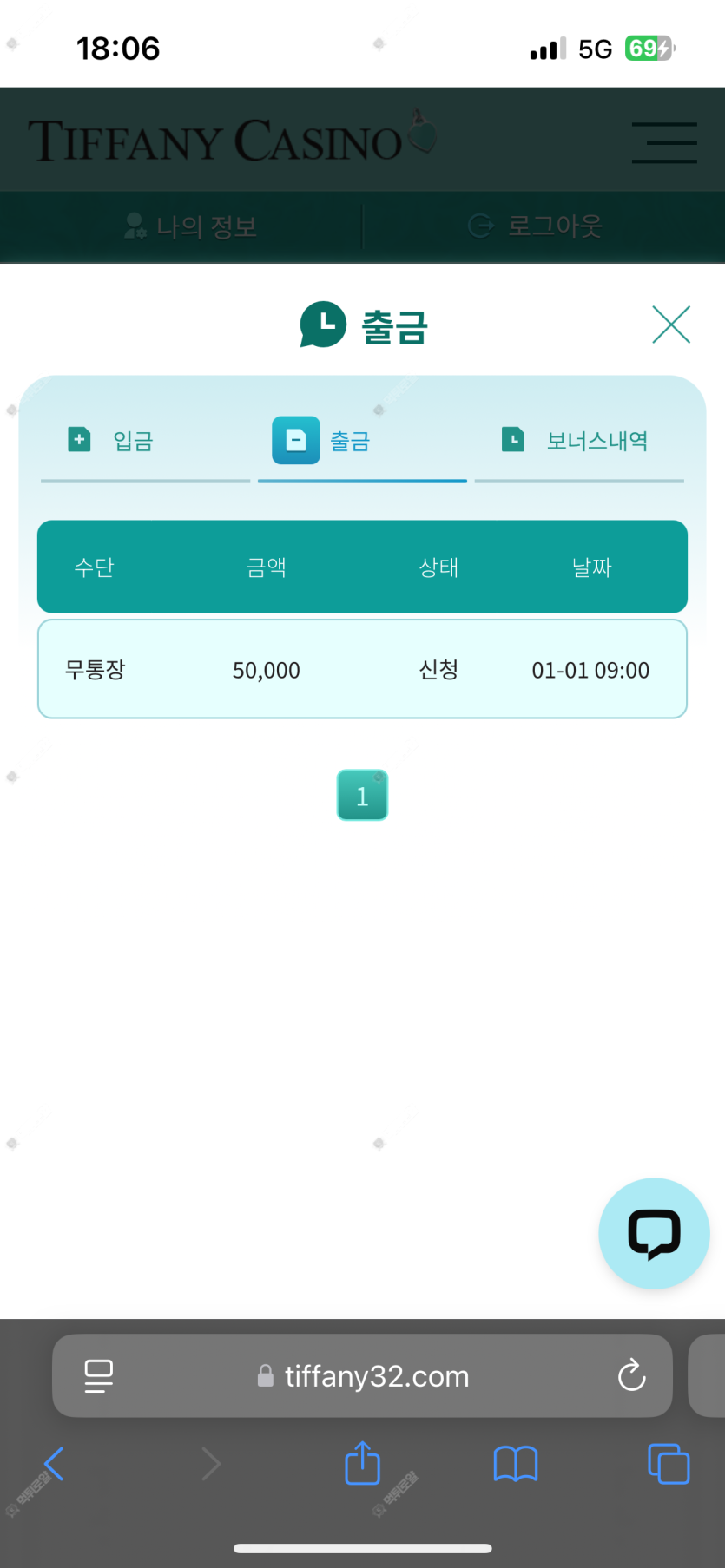Go back in Safari
The width and height of the screenshot is (725, 1568).
coord(54,1464)
